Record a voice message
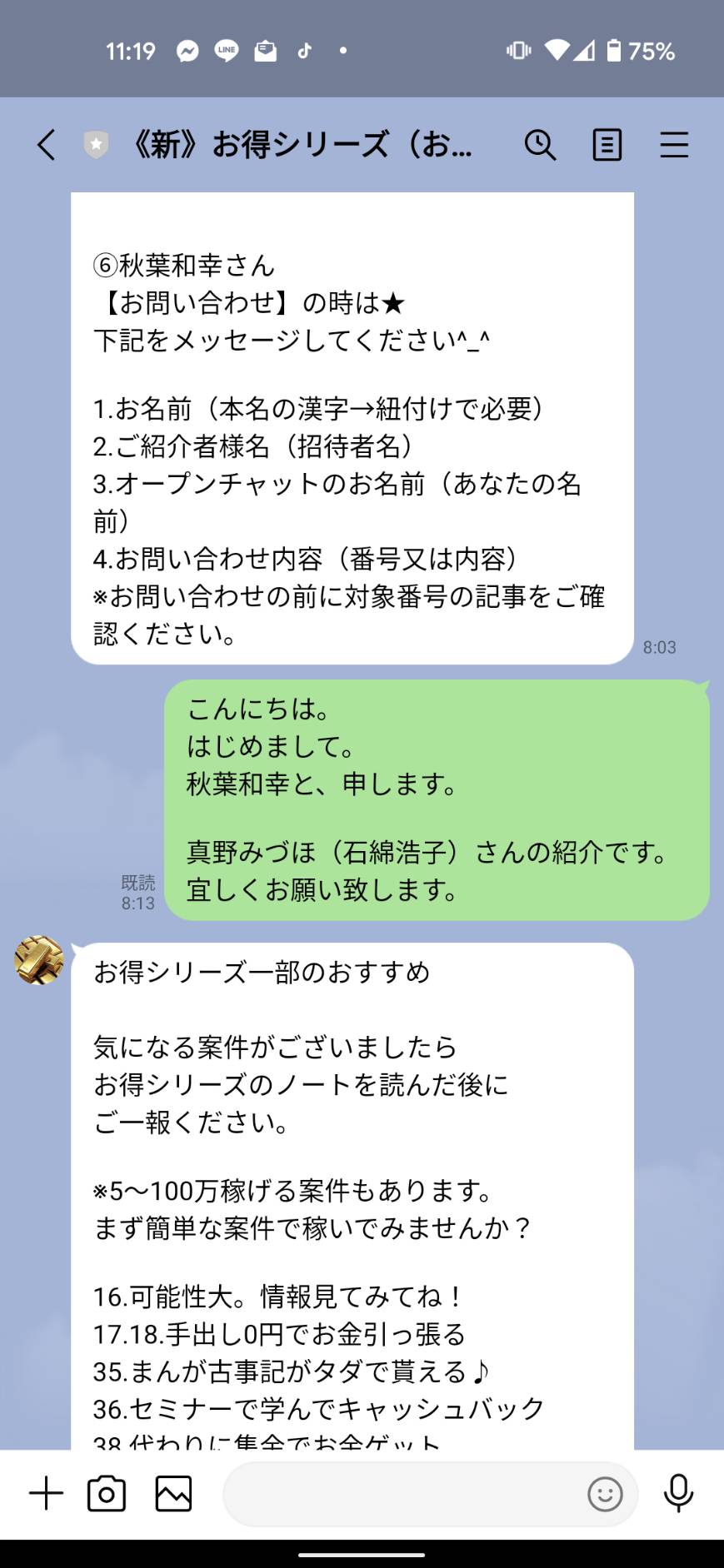The image size is (724, 1568). (678, 1494)
